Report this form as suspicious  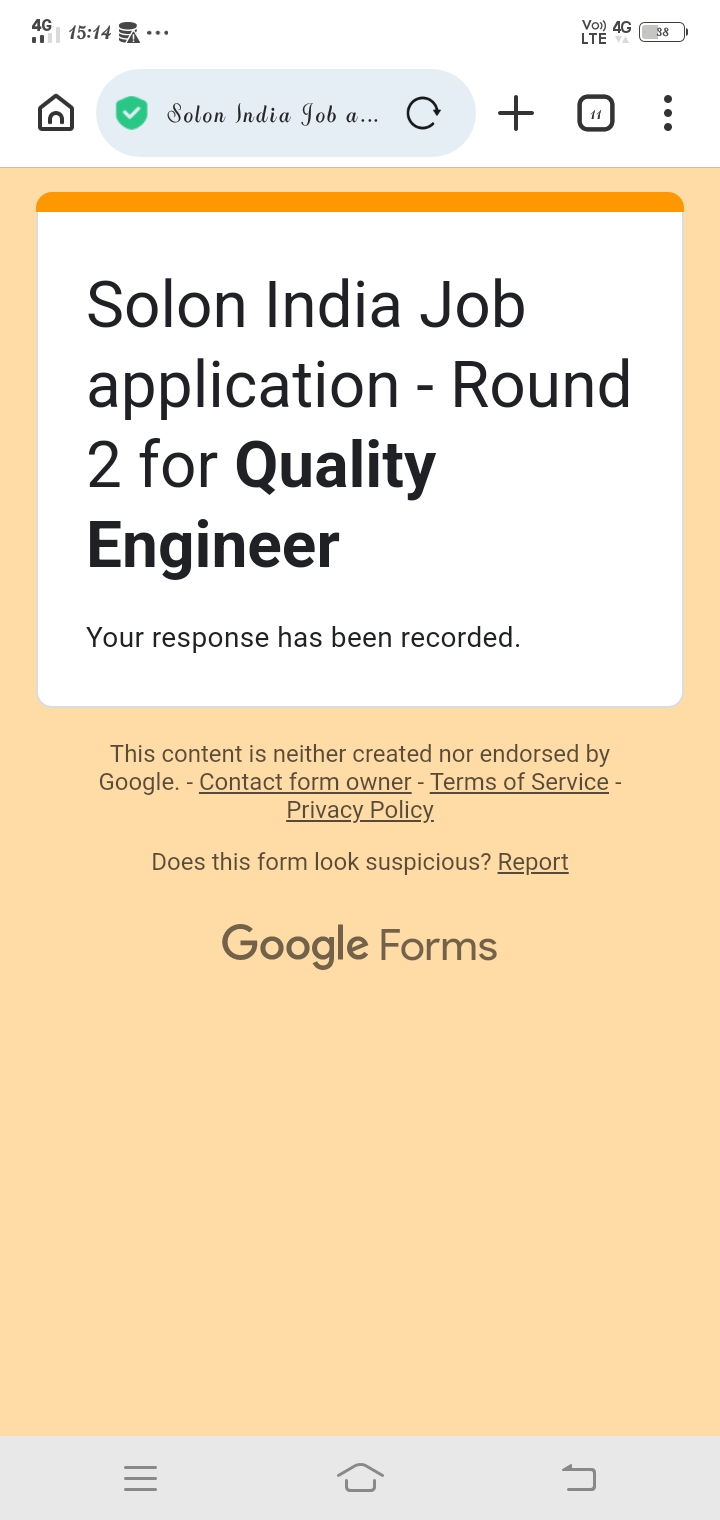tap(533, 862)
